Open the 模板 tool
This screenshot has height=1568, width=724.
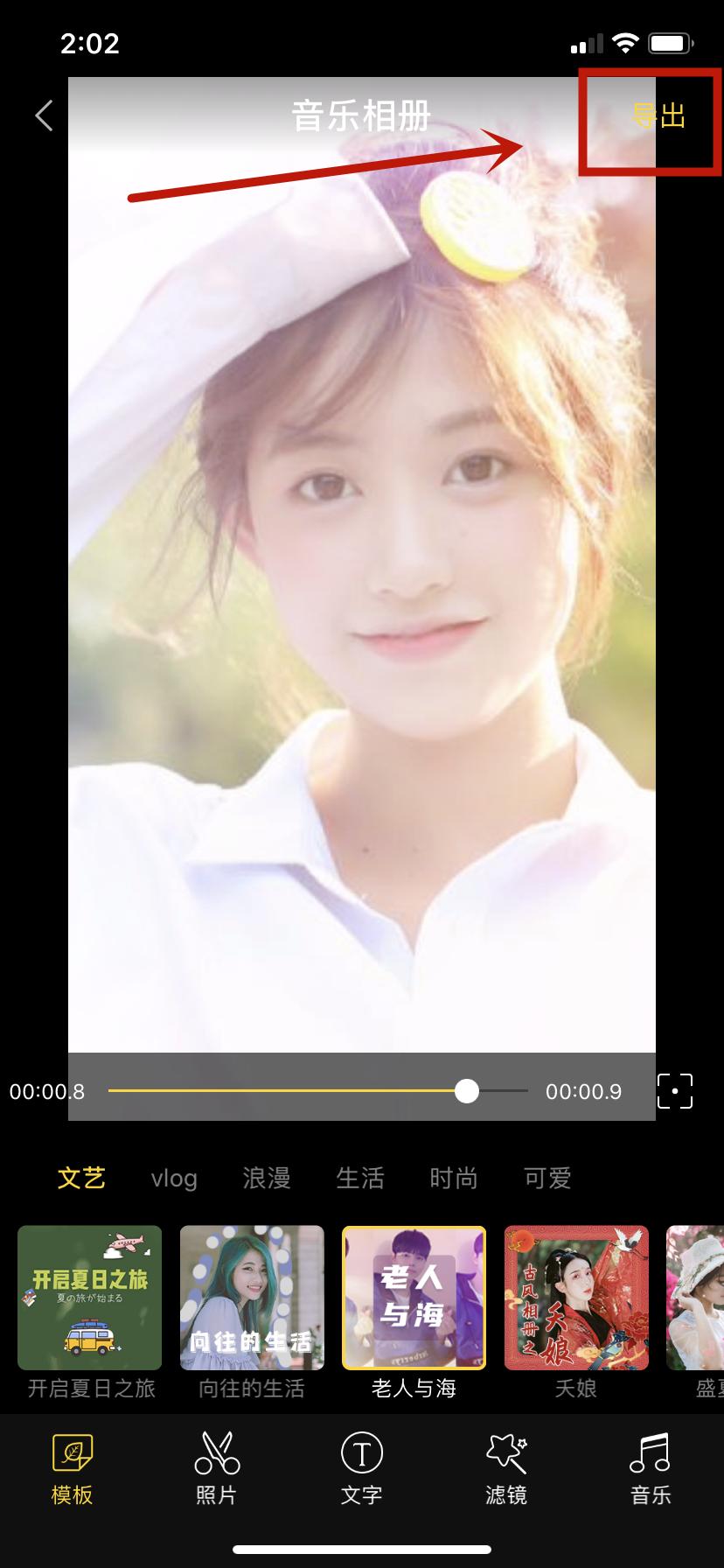point(72,1470)
